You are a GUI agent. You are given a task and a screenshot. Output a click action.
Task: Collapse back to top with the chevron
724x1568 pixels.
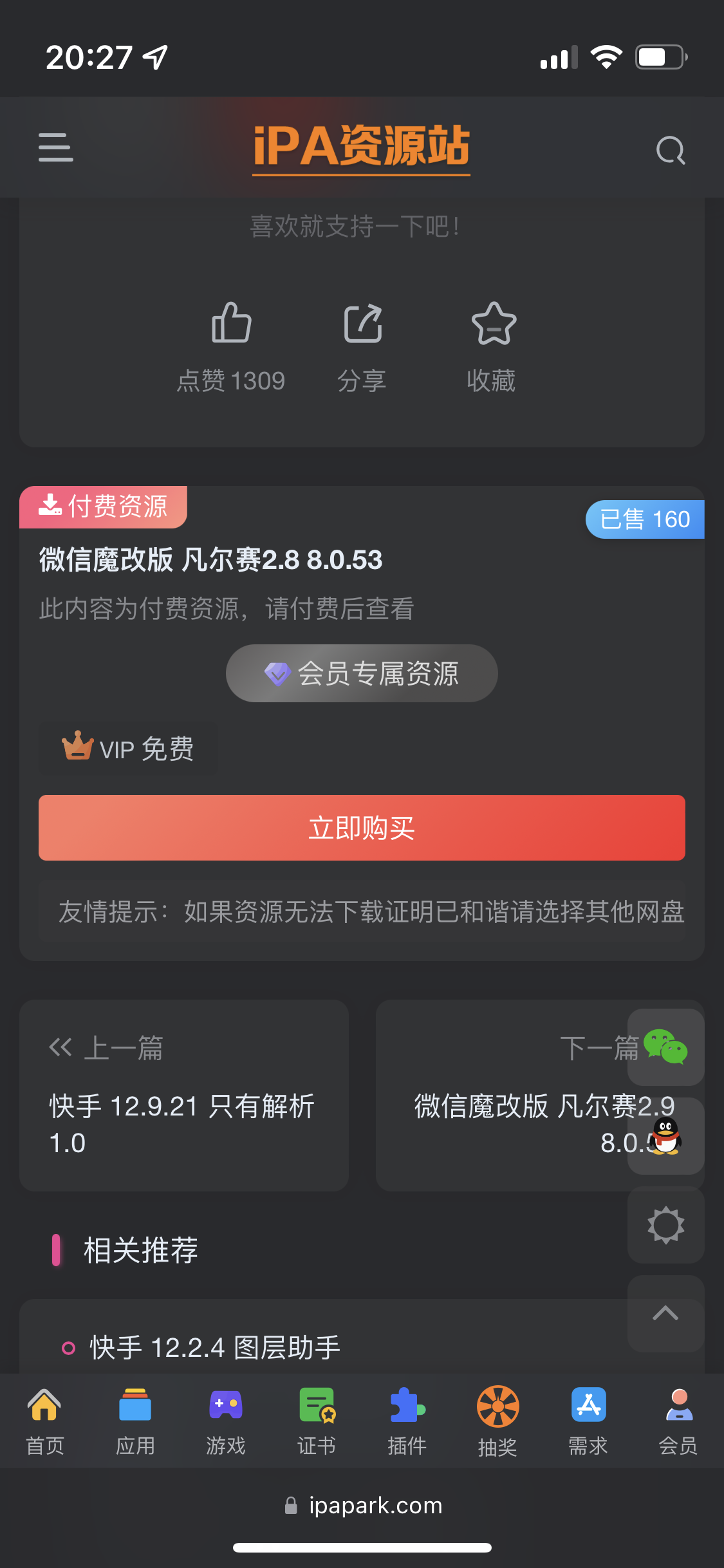click(665, 1314)
